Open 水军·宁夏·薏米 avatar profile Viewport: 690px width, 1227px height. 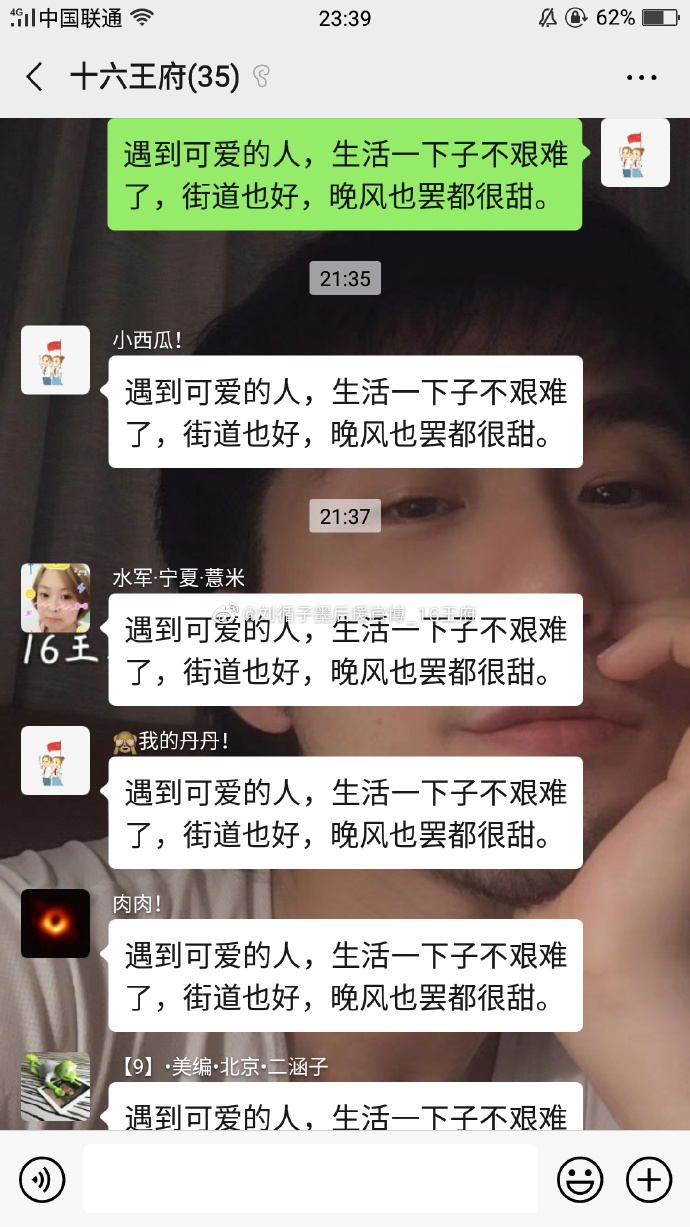(56, 598)
